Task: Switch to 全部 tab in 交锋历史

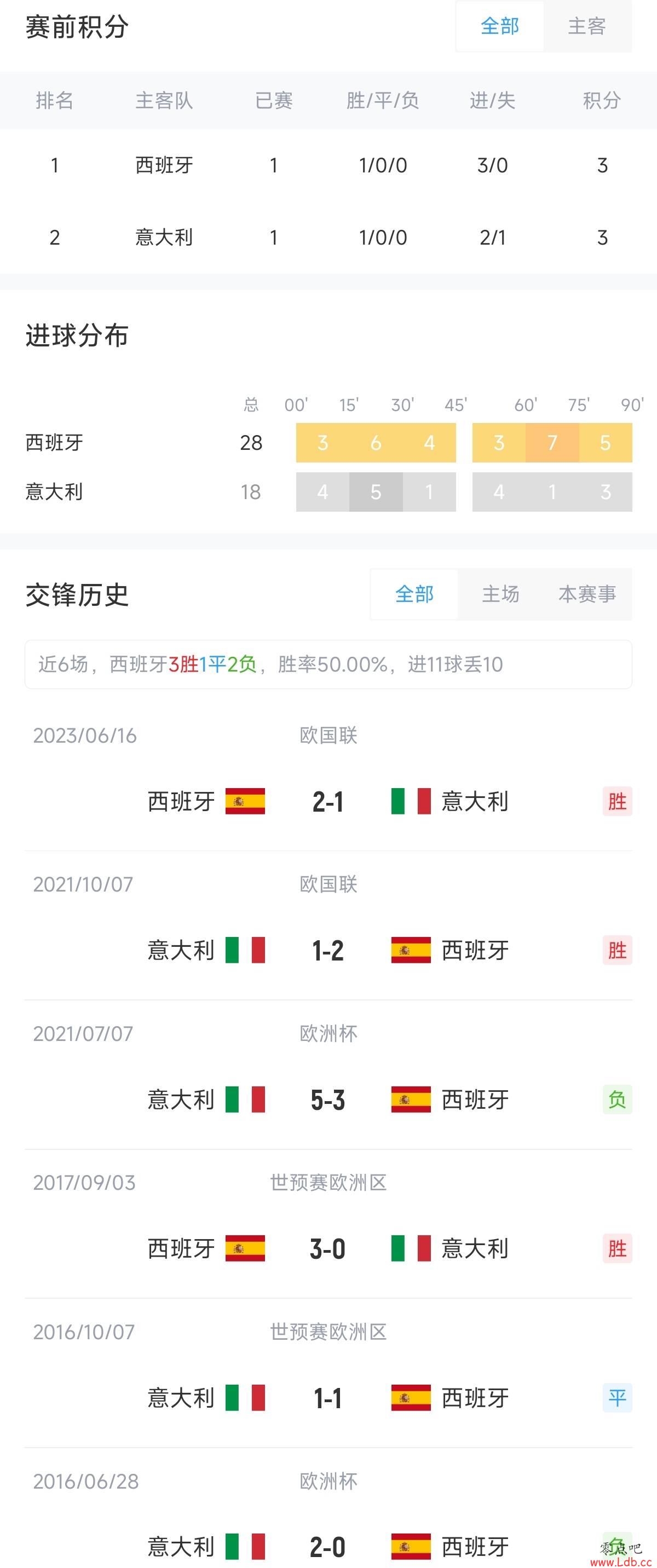Action: pos(414,593)
